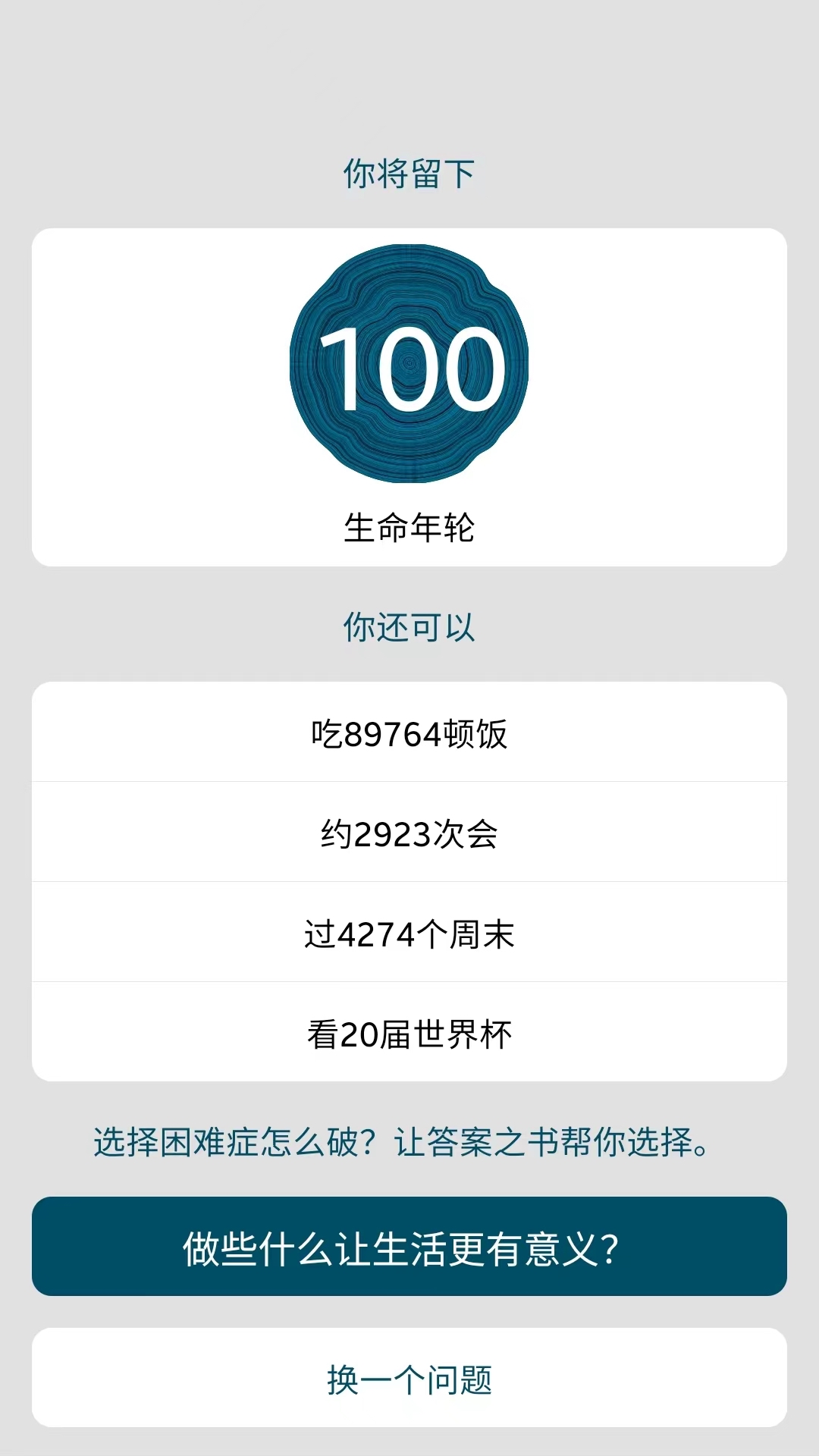Click the white card containing the life ring
Viewport: 819px width, 1456px height.
tap(409, 394)
